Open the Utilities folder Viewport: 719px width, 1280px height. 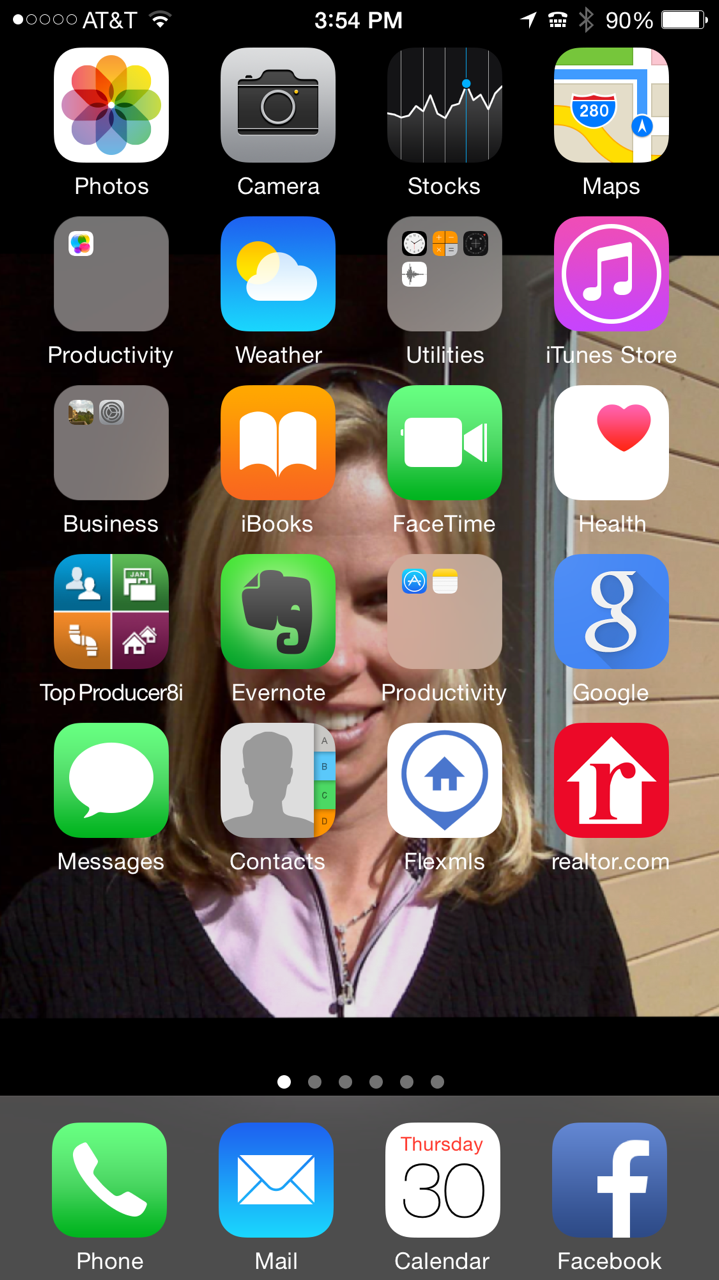(x=444, y=274)
